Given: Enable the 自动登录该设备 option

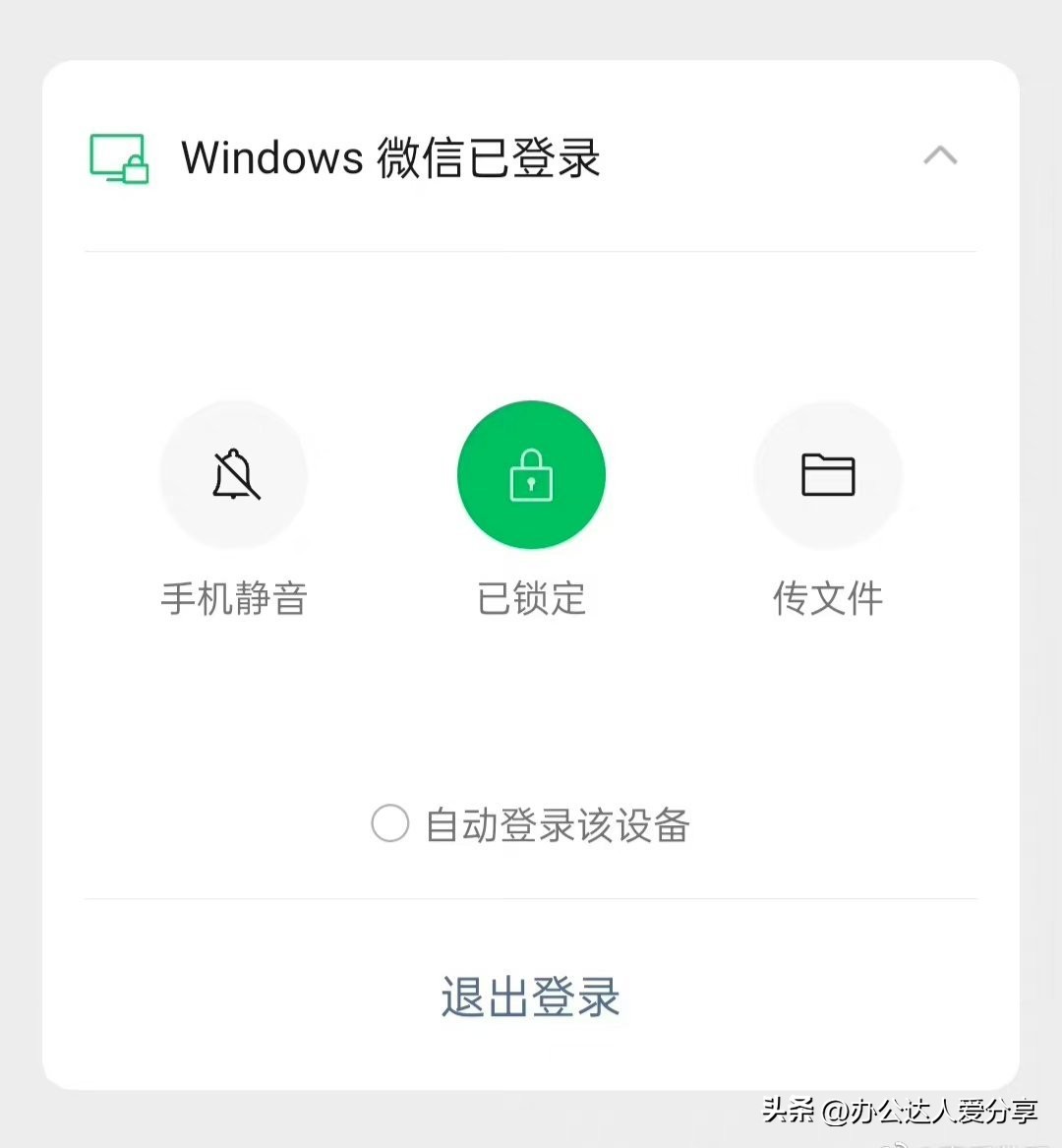Looking at the screenshot, I should (x=389, y=824).
